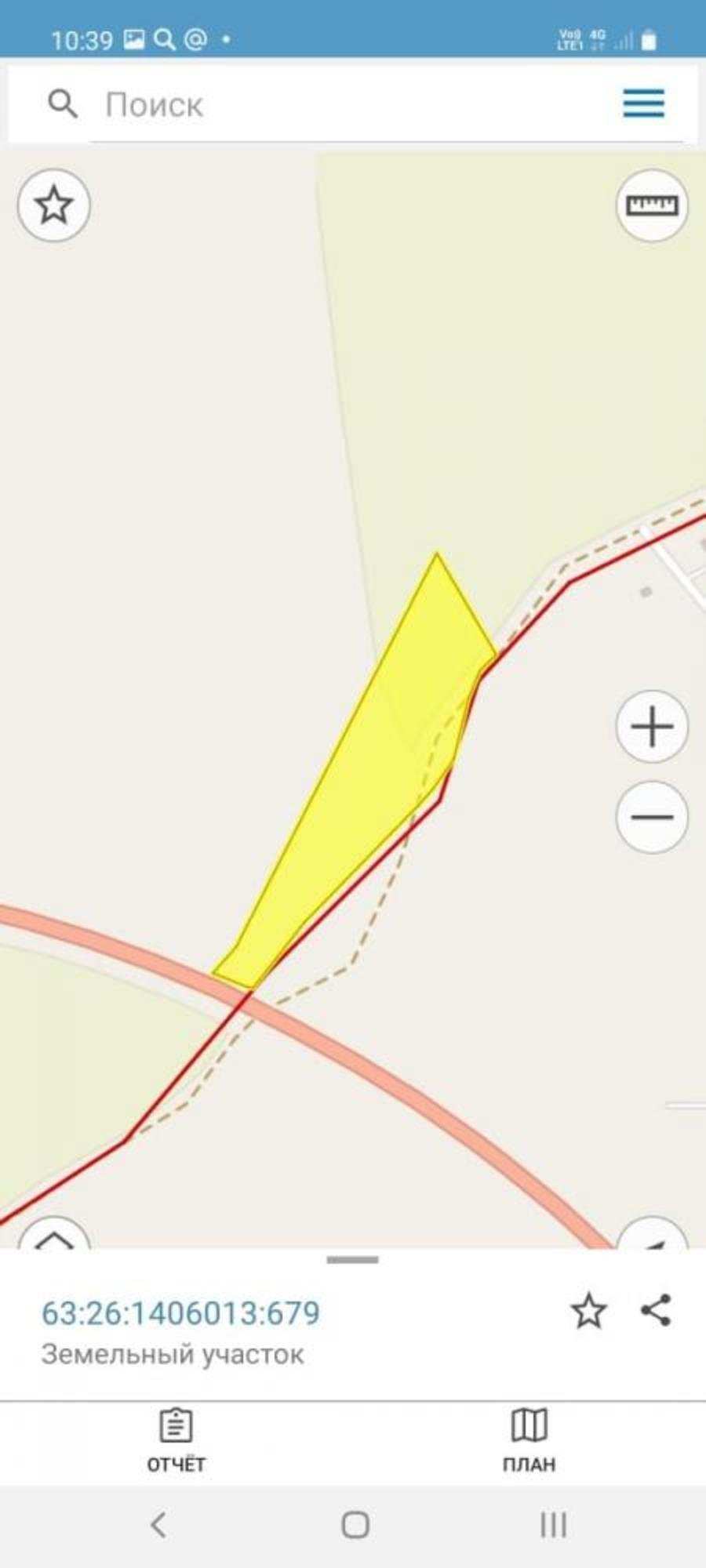Zoom out with the minus button

[x=651, y=817]
